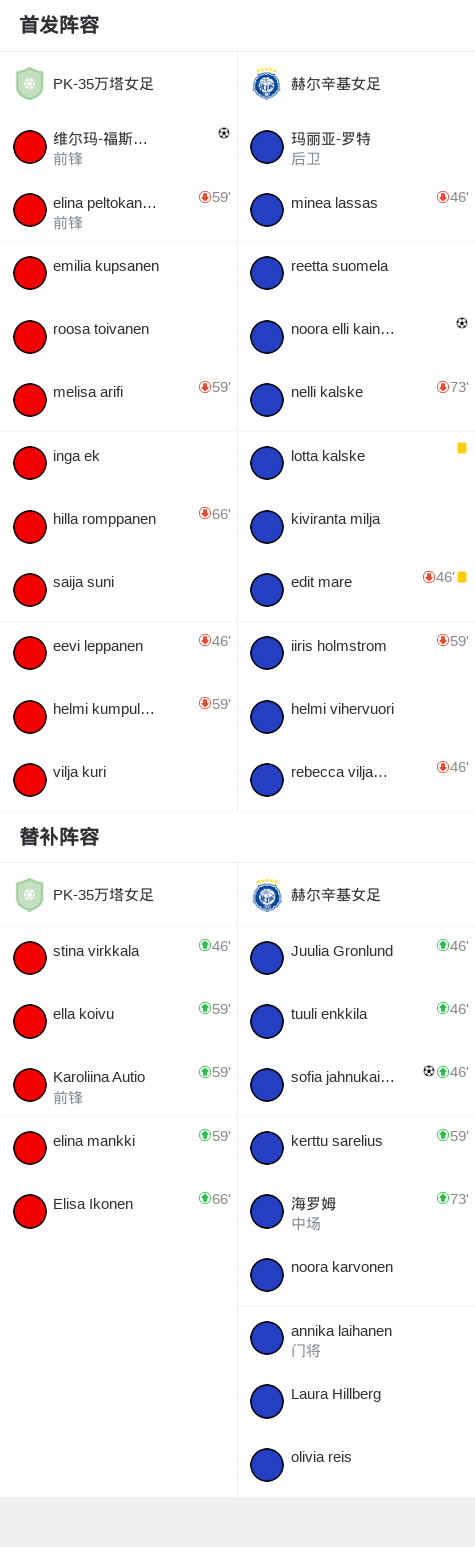Open edit mare player row
This screenshot has height=1547, width=475.
356,590
